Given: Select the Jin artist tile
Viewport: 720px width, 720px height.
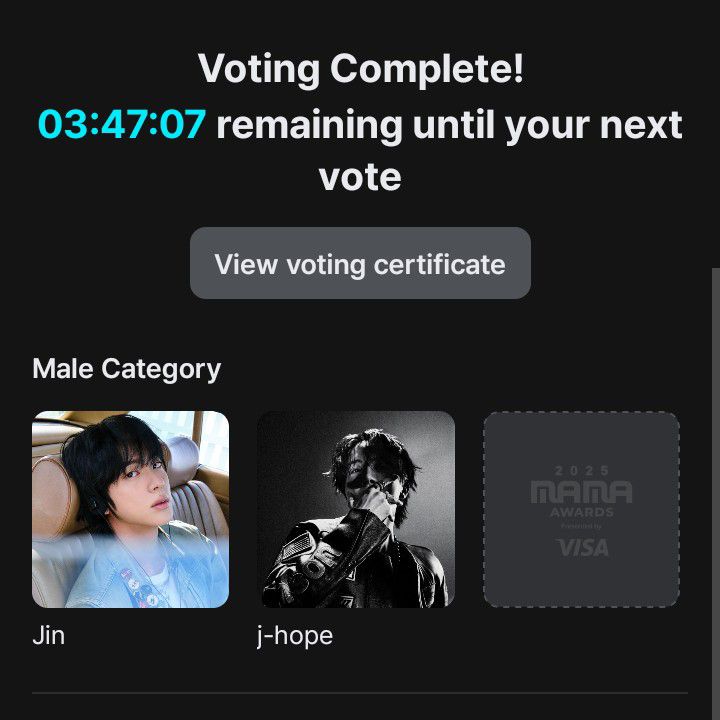Looking at the screenshot, I should coord(130,509).
